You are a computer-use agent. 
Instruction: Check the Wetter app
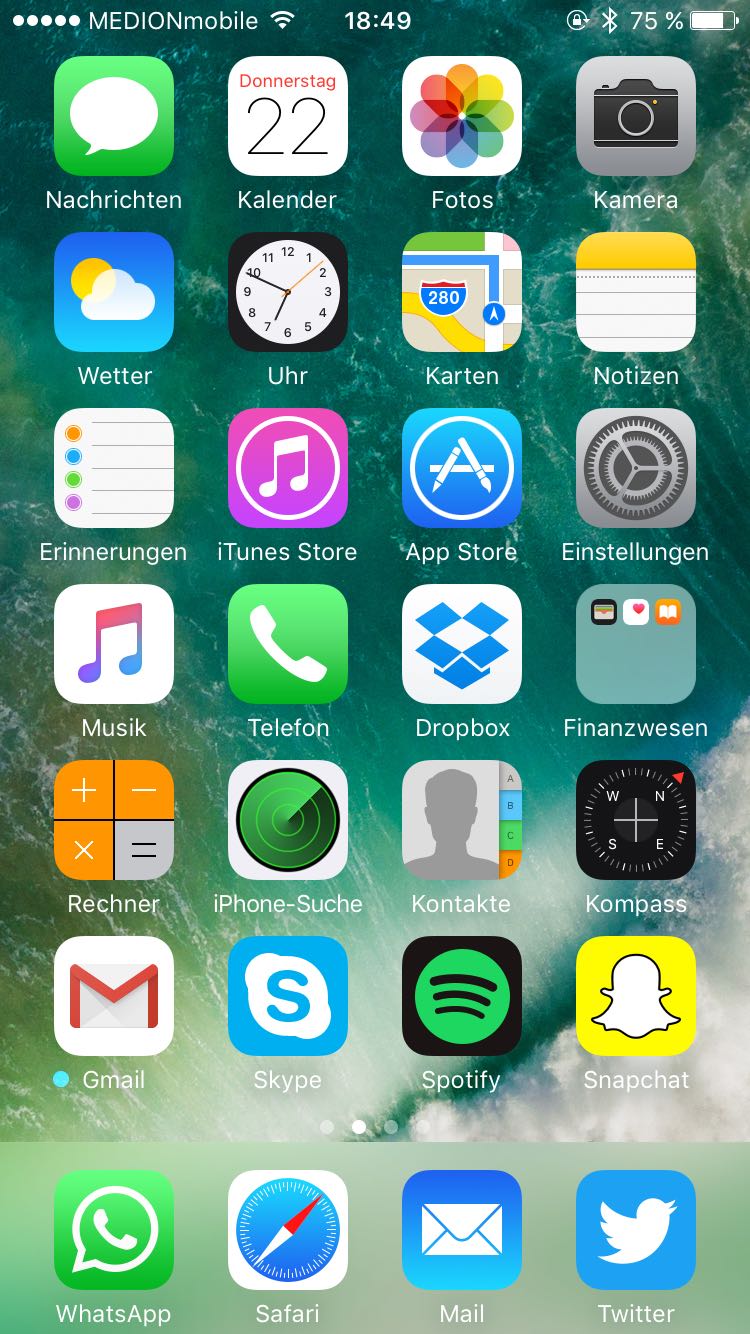pos(114,292)
